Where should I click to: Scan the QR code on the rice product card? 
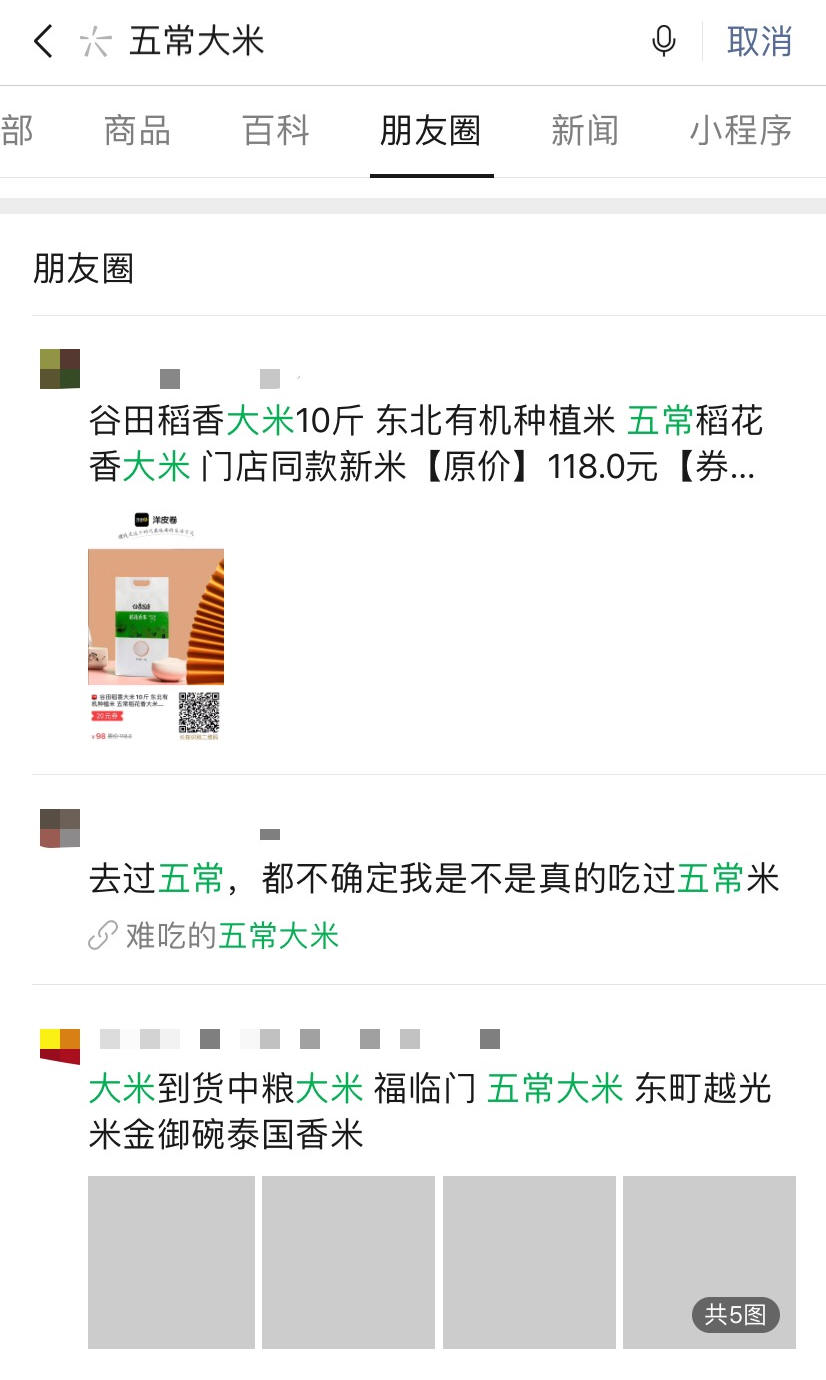click(x=199, y=710)
